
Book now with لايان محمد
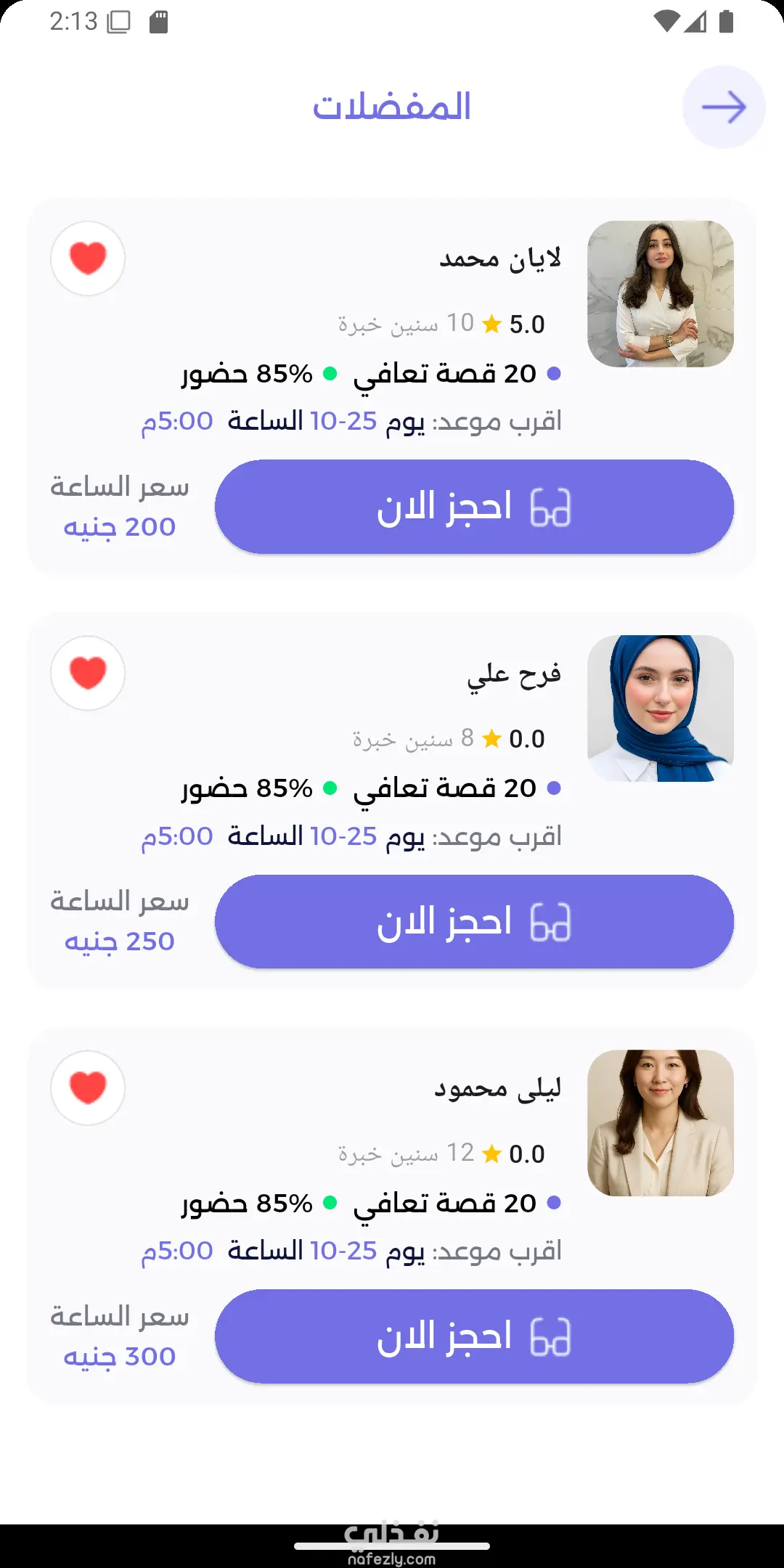[474, 507]
